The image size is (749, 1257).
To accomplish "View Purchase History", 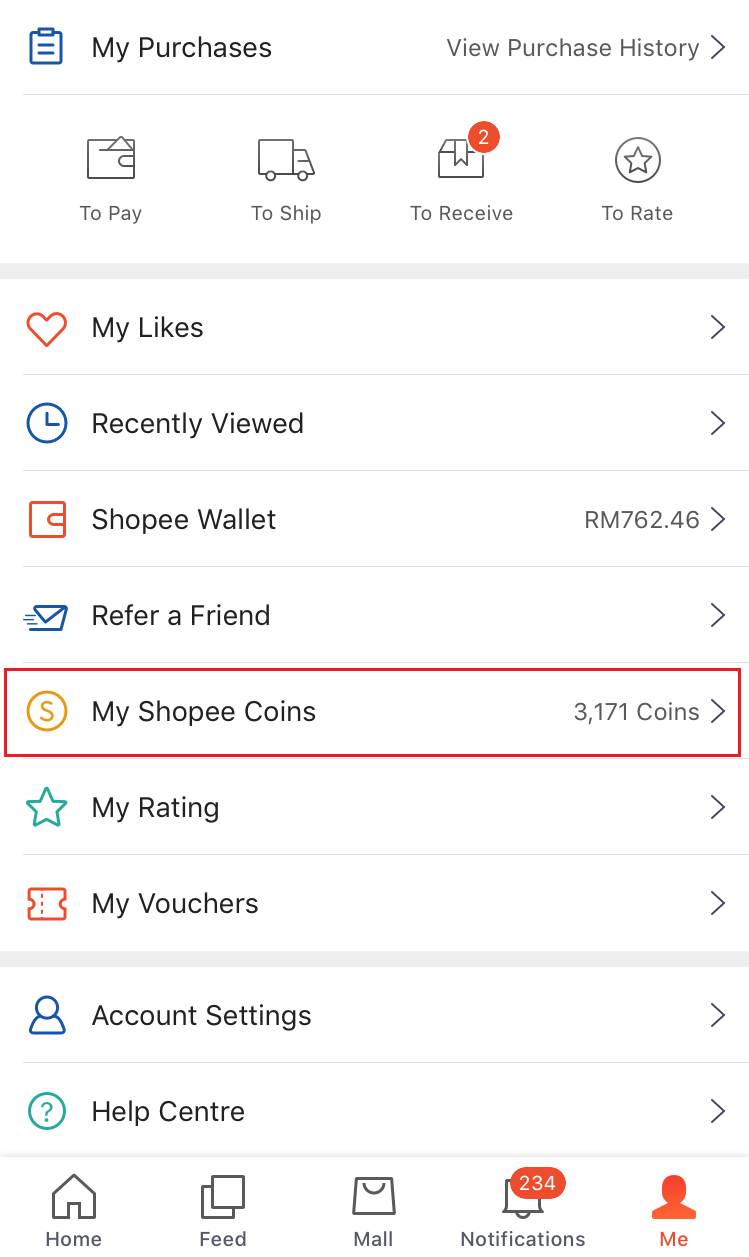I will [x=585, y=47].
